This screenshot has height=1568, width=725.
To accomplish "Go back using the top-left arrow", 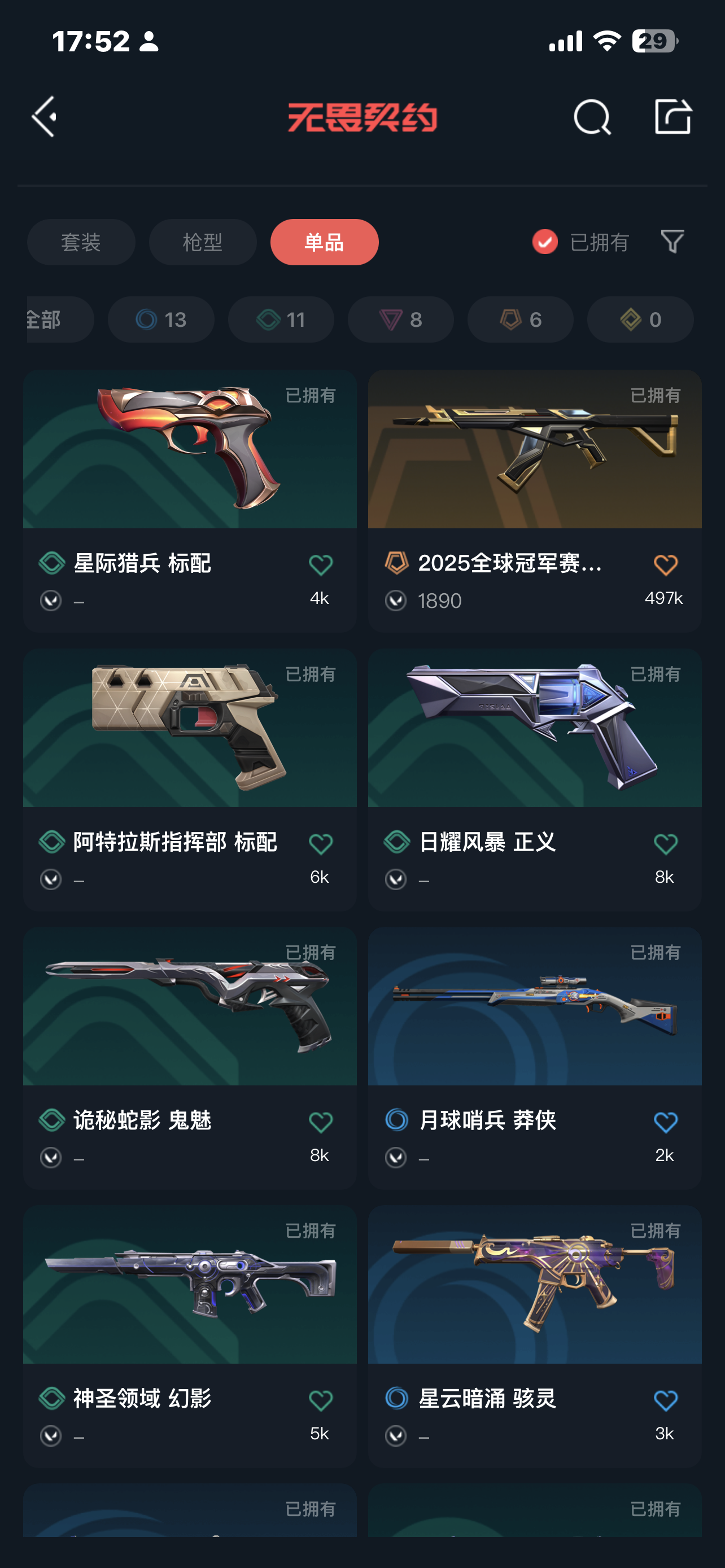I will point(45,116).
